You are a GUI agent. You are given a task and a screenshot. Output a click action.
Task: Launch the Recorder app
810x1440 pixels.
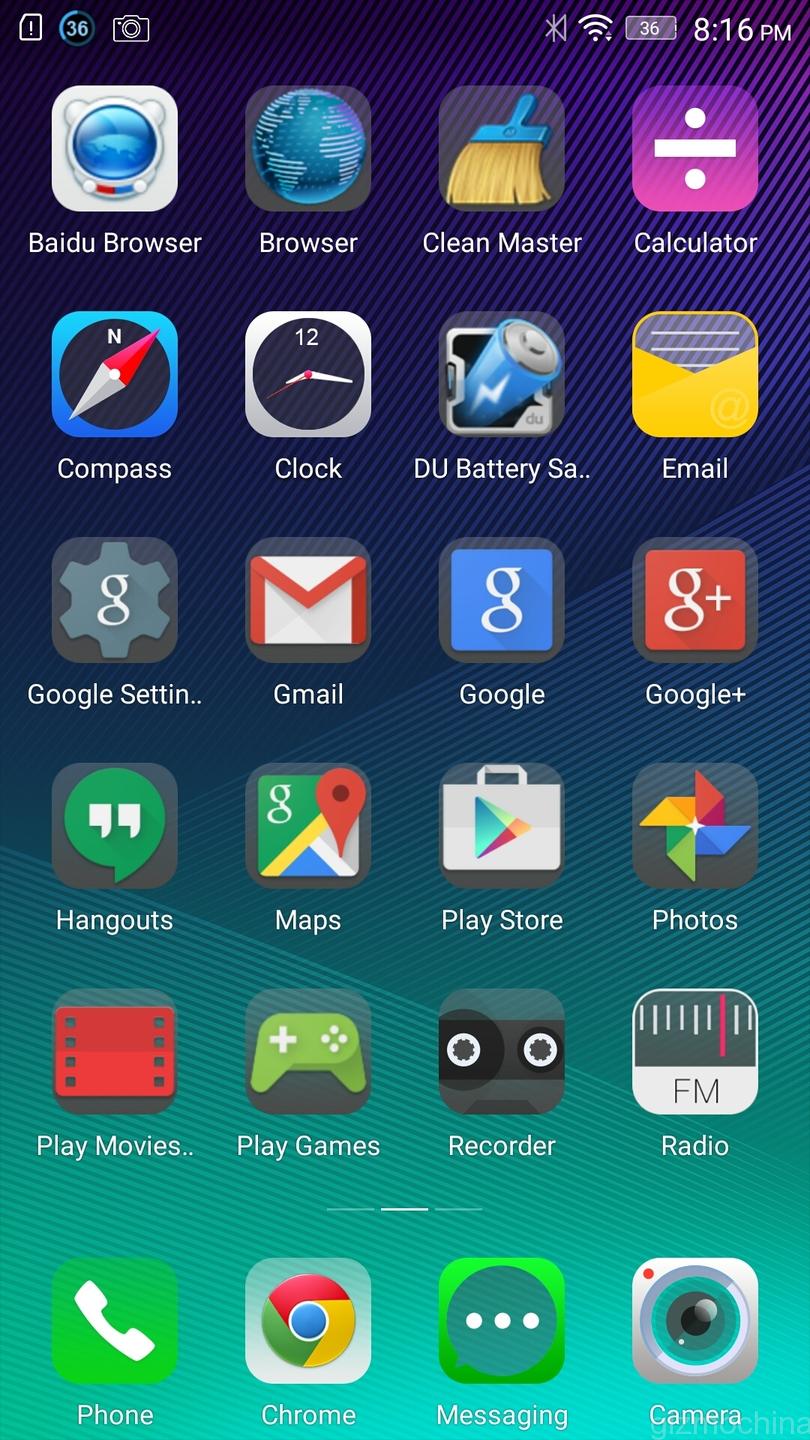click(502, 1052)
